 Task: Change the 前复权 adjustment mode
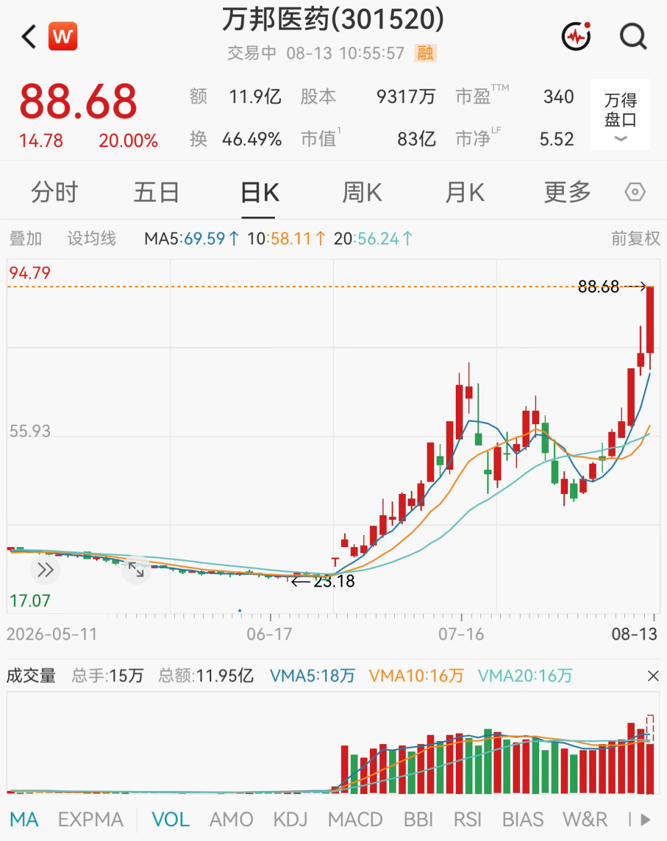point(636,238)
